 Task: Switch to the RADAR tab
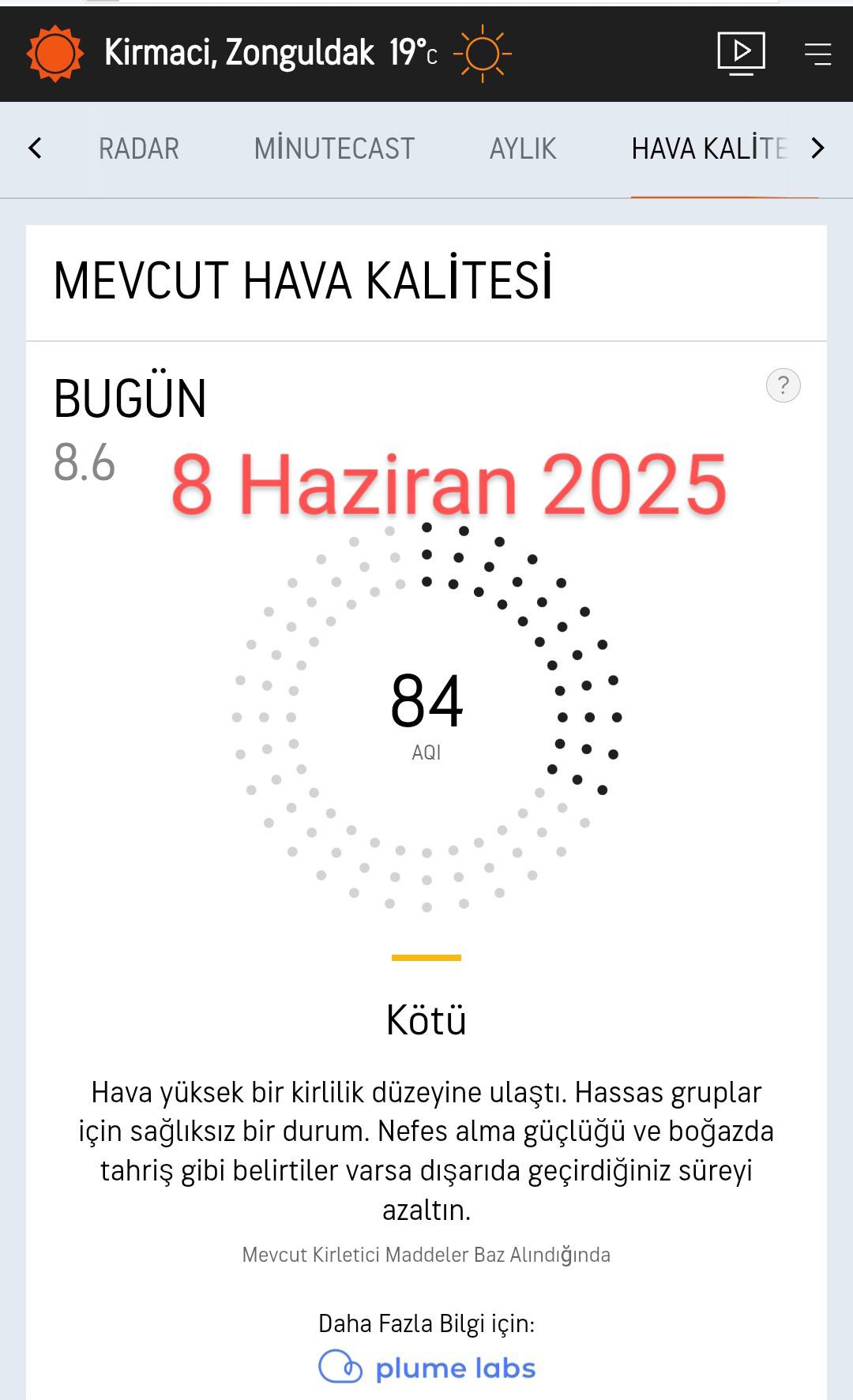coord(139,148)
